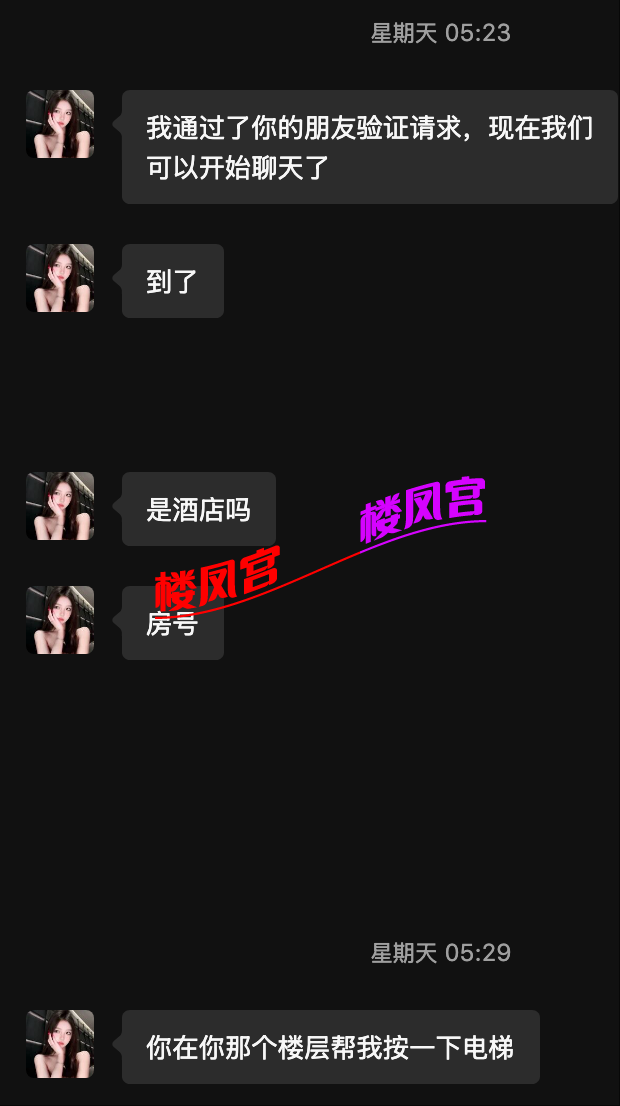Open profile from avatar beside 是酒店吗
Screen dimensions: 620x1106
[x=60, y=506]
